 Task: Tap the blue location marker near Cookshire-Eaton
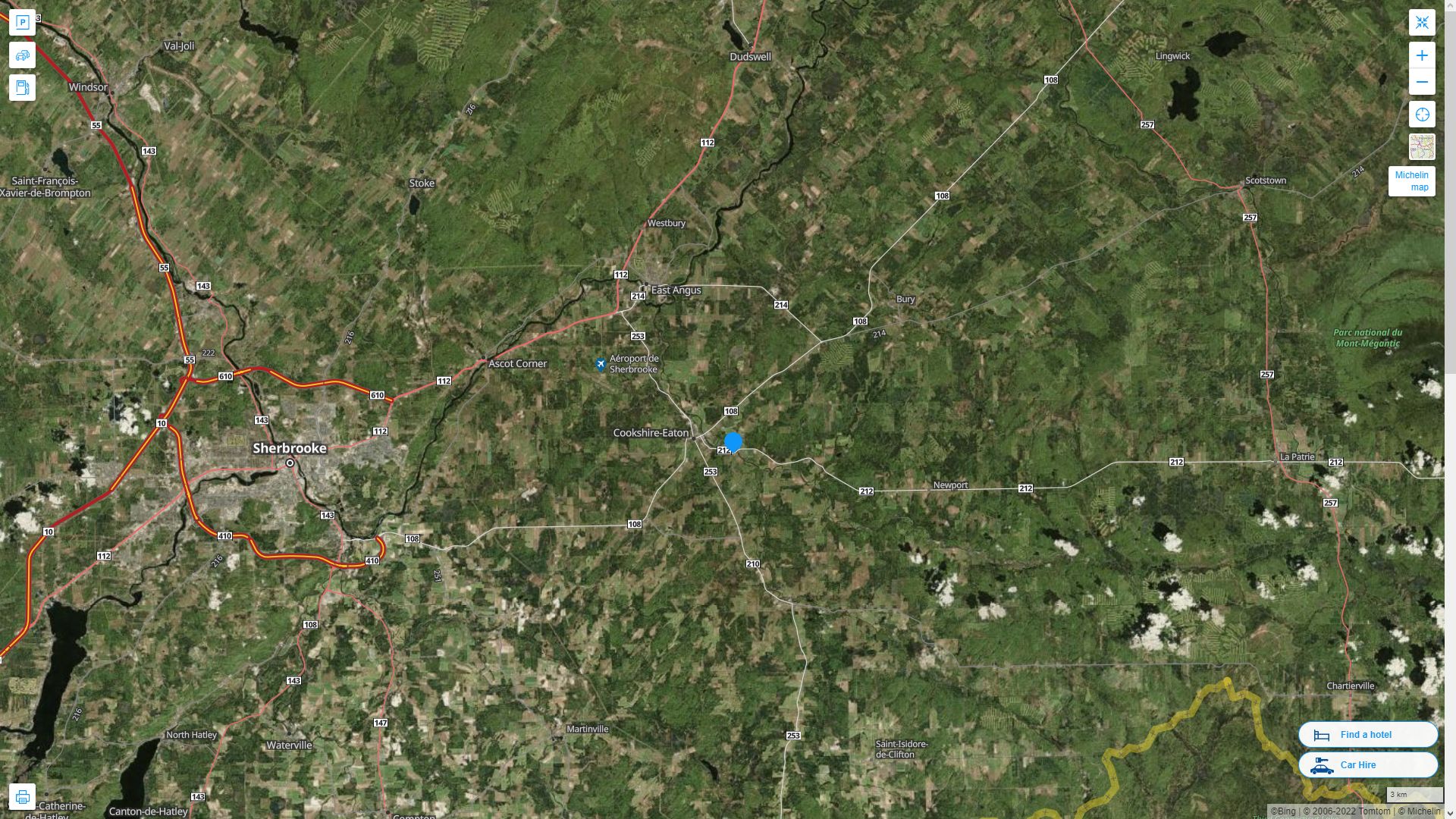pos(733,442)
